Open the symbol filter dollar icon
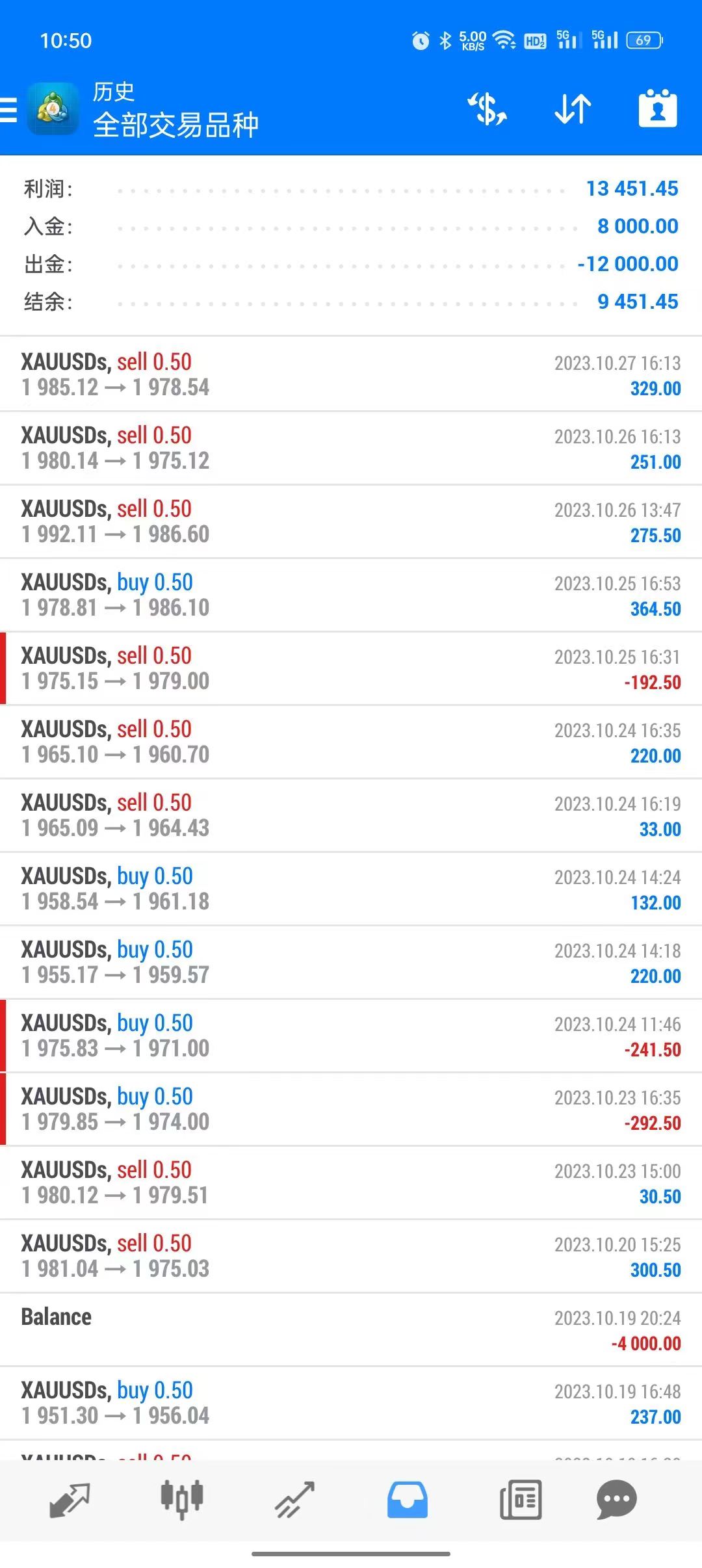702x1568 pixels. coord(487,109)
